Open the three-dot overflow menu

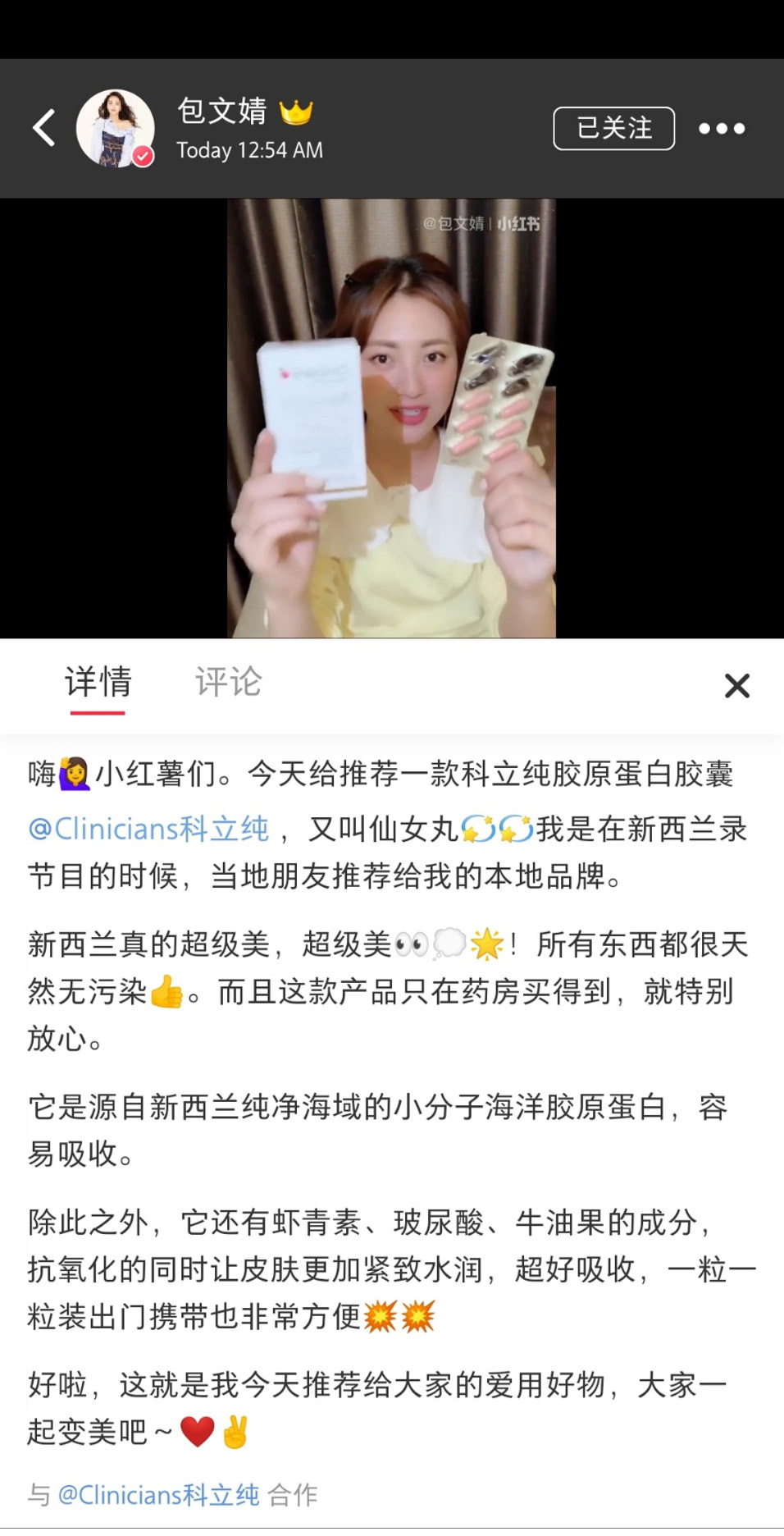click(722, 128)
